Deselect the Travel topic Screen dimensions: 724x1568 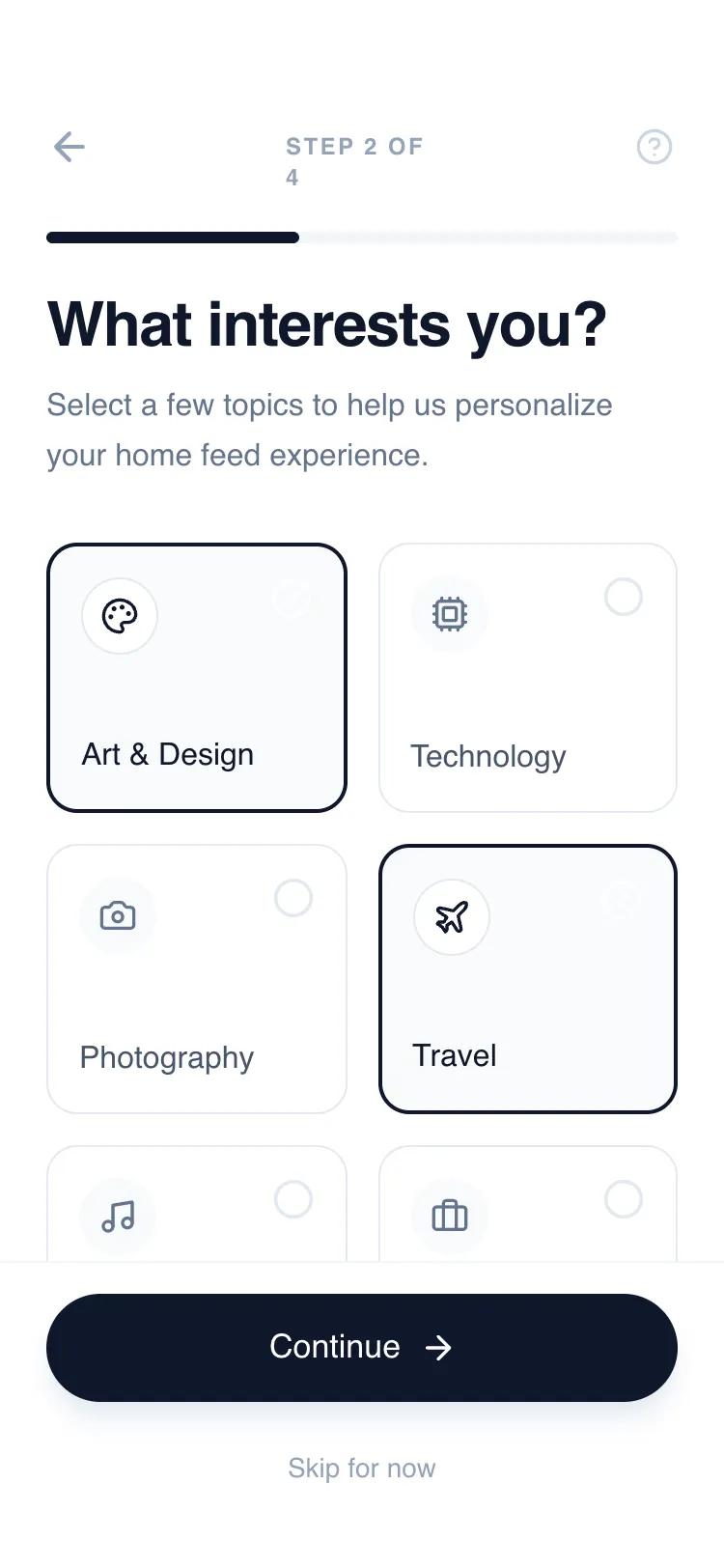pyautogui.click(x=528, y=979)
